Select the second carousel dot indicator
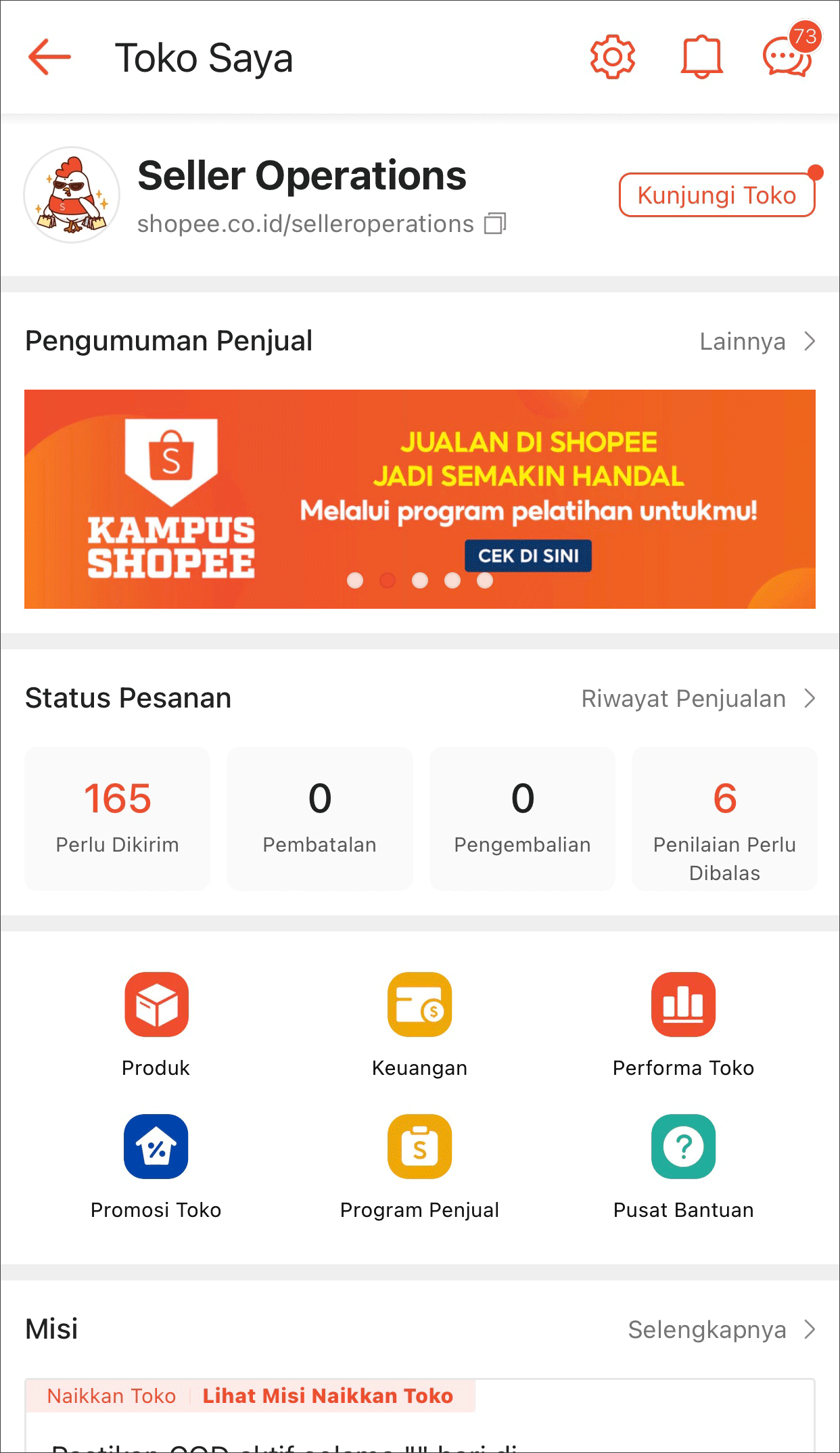This screenshot has height=1453, width=840. click(388, 580)
